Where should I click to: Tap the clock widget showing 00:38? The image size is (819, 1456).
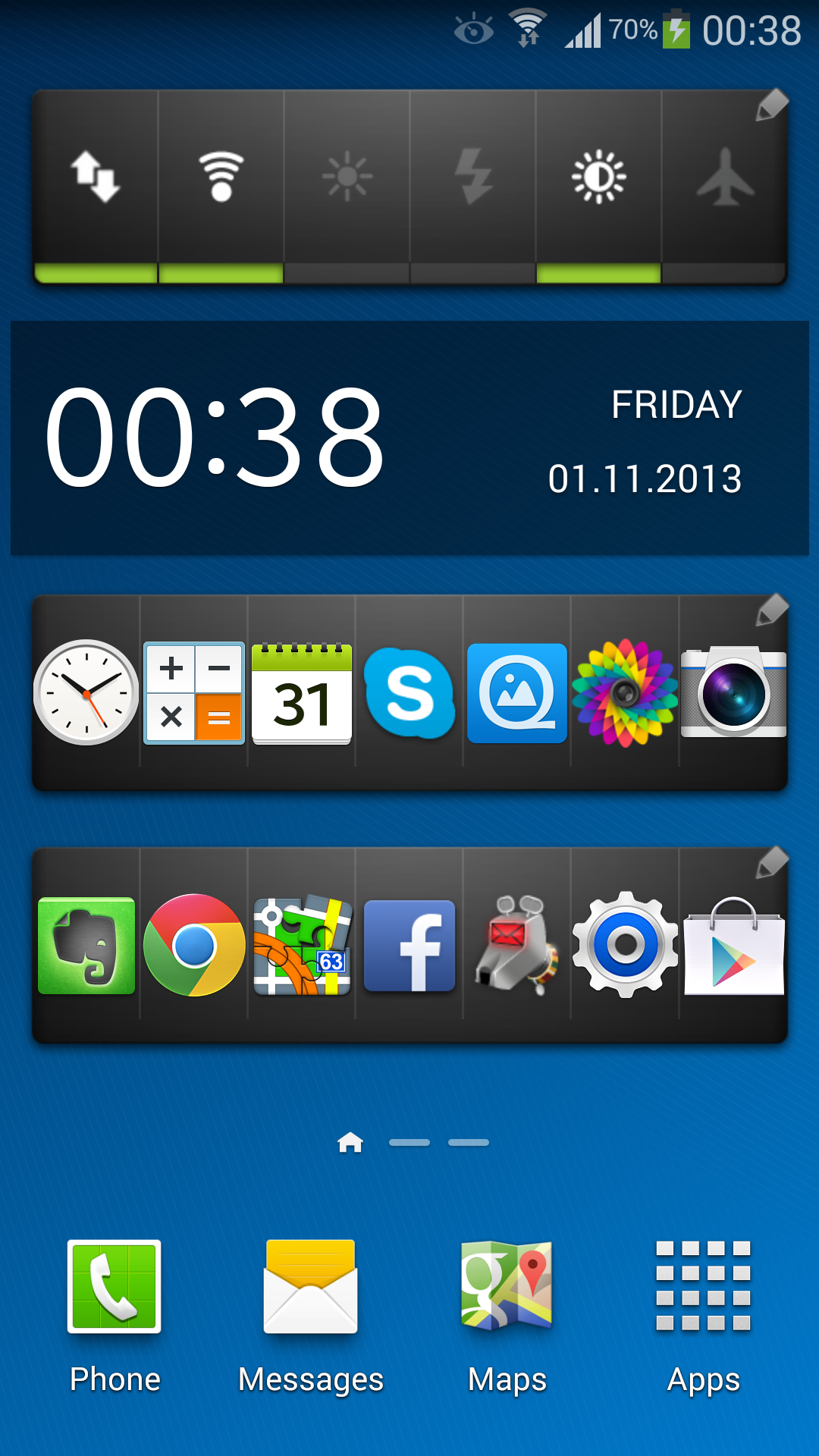409,438
